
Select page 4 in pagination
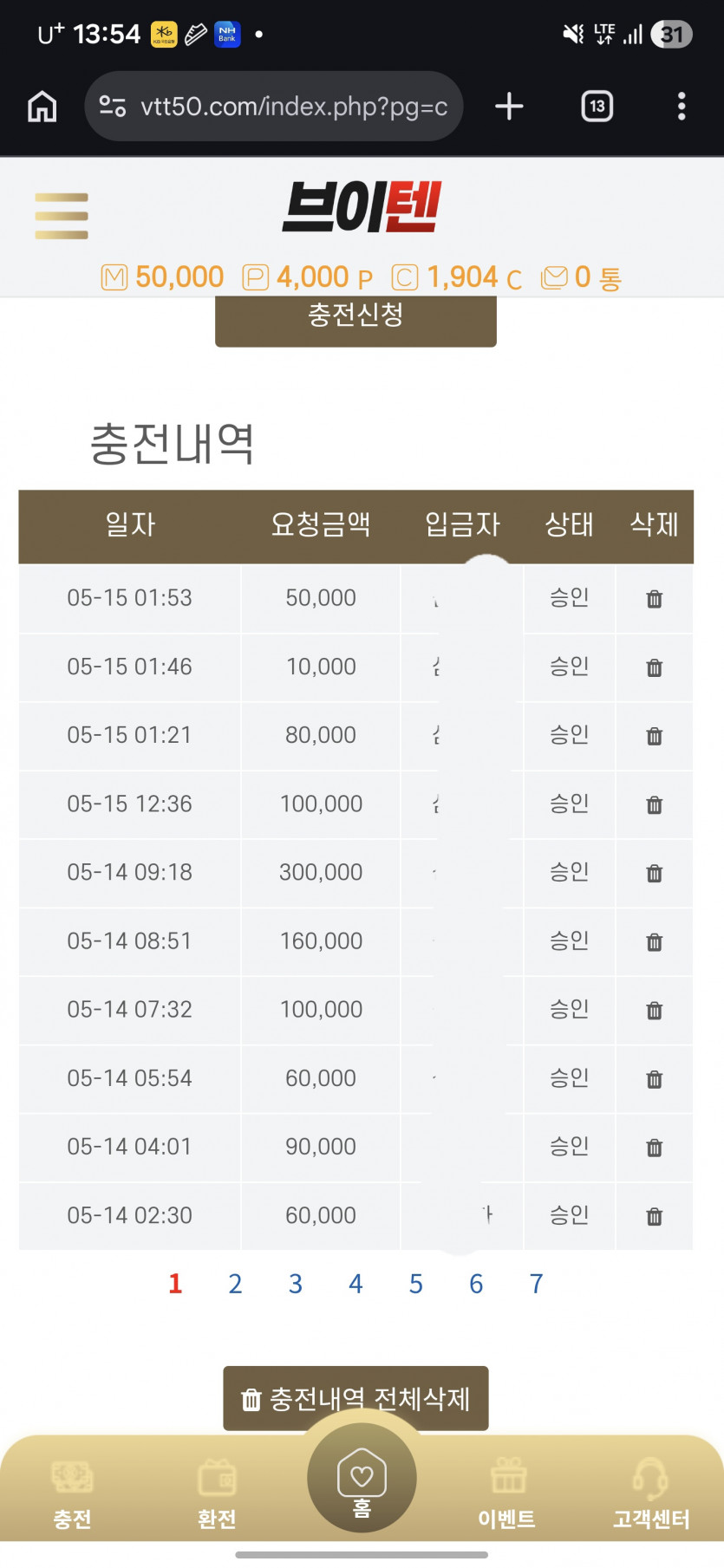[x=355, y=1284]
